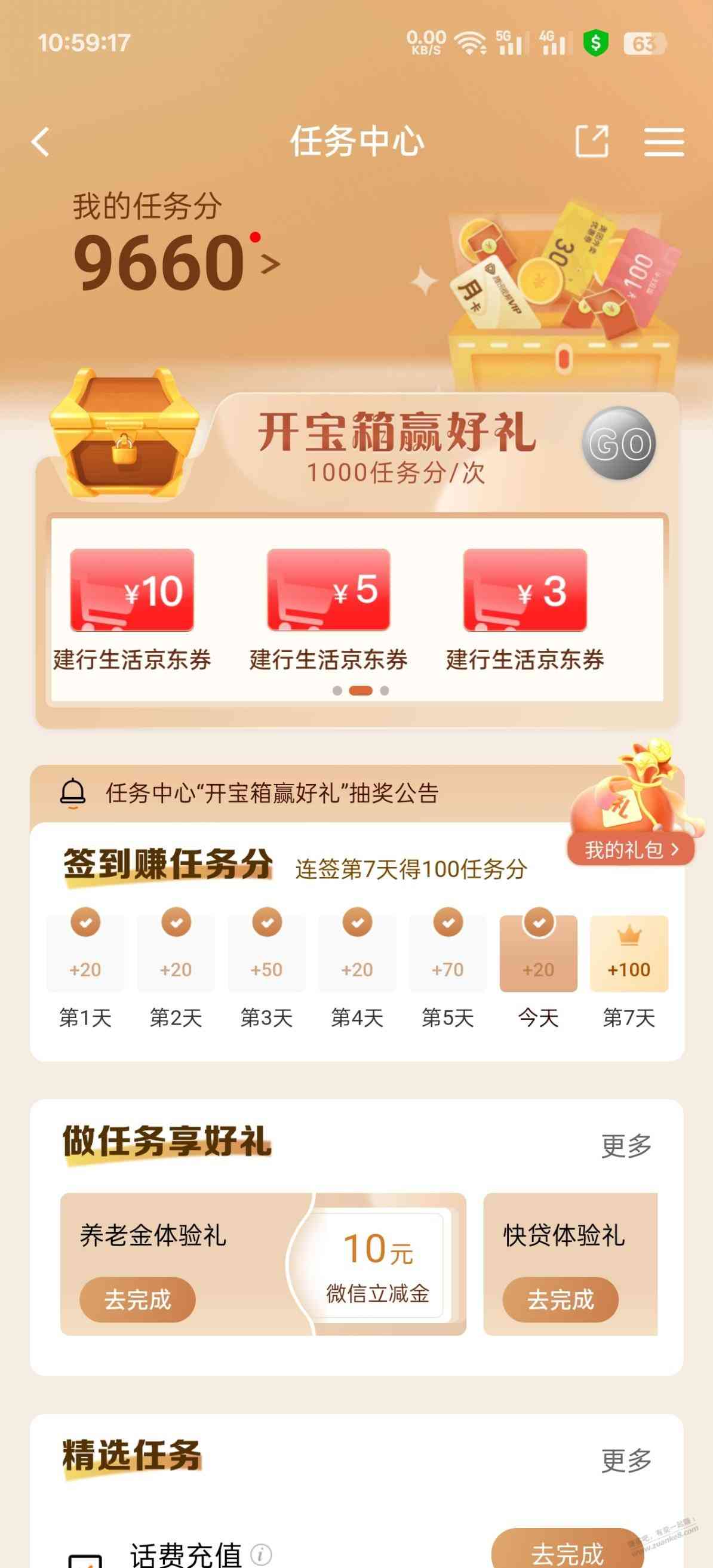Tap today's +20 sign-in tile
Screen dimensions: 713x1568
pyautogui.click(x=538, y=953)
